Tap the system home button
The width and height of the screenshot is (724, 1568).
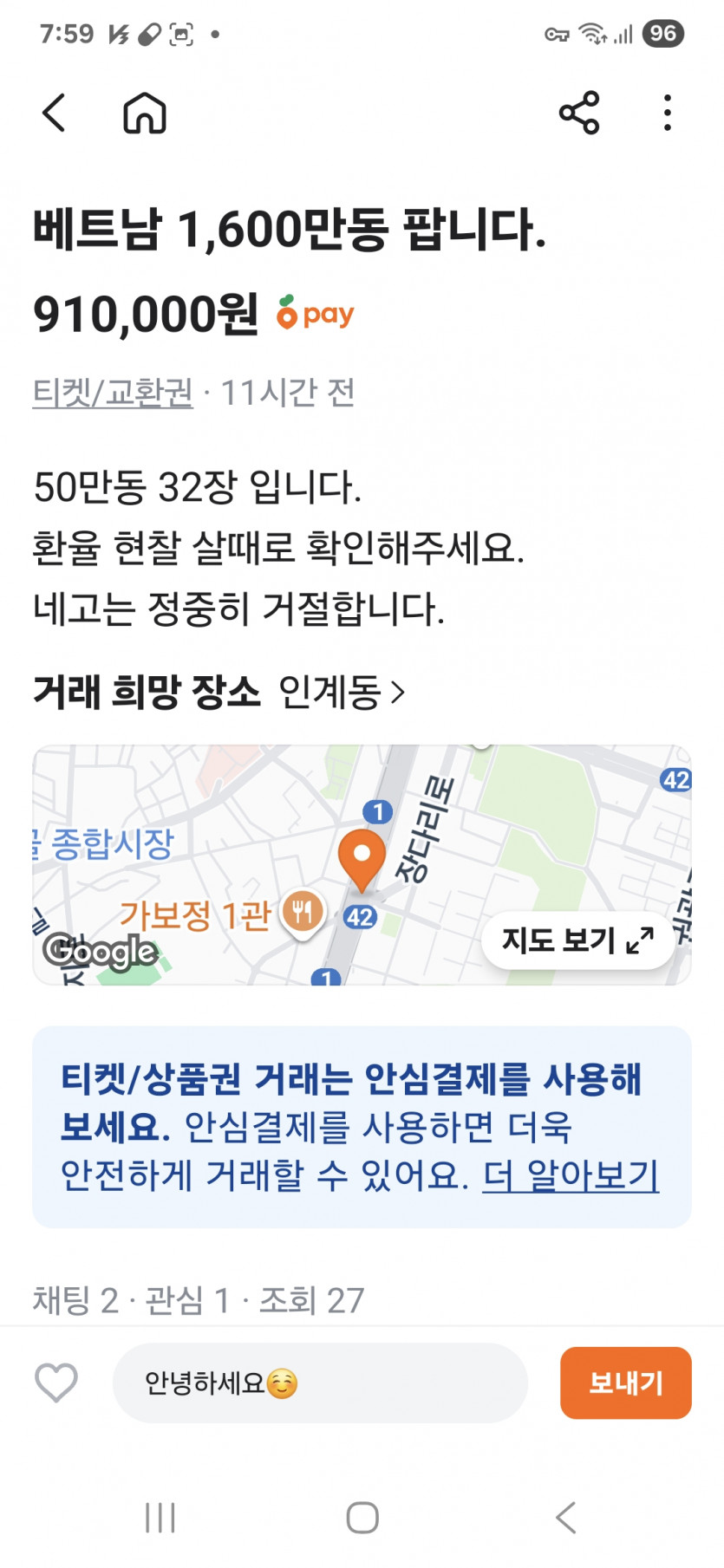pyautogui.click(x=362, y=1518)
